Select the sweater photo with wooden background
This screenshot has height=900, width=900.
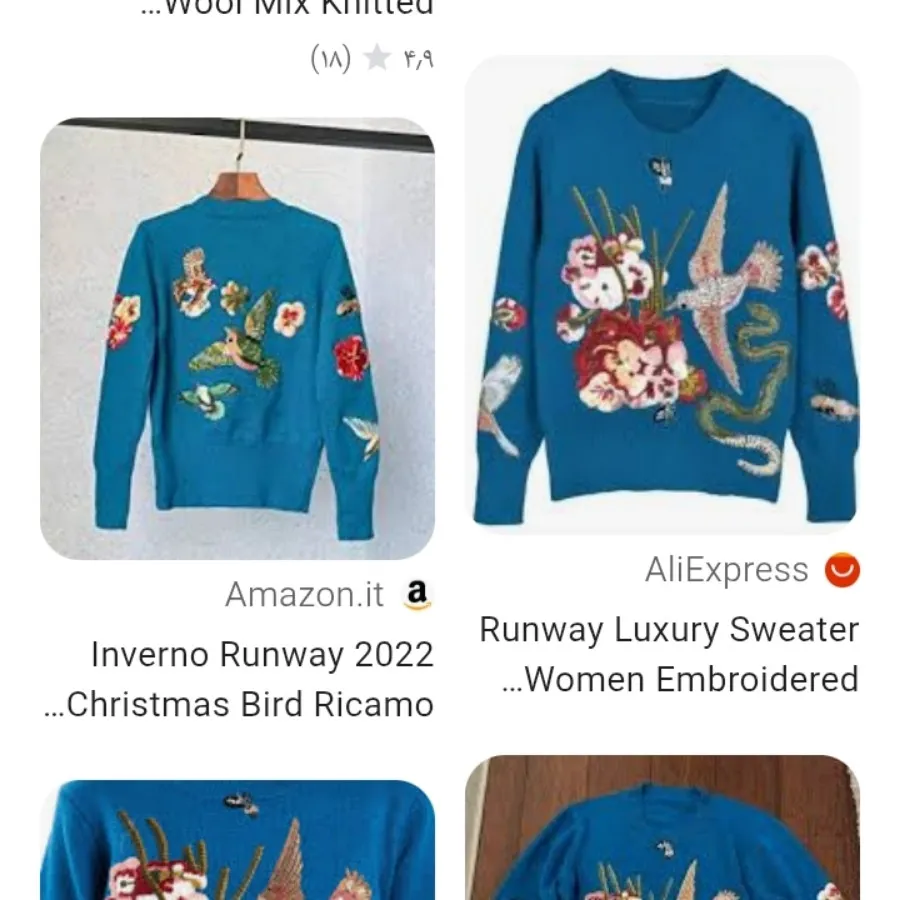click(x=662, y=829)
